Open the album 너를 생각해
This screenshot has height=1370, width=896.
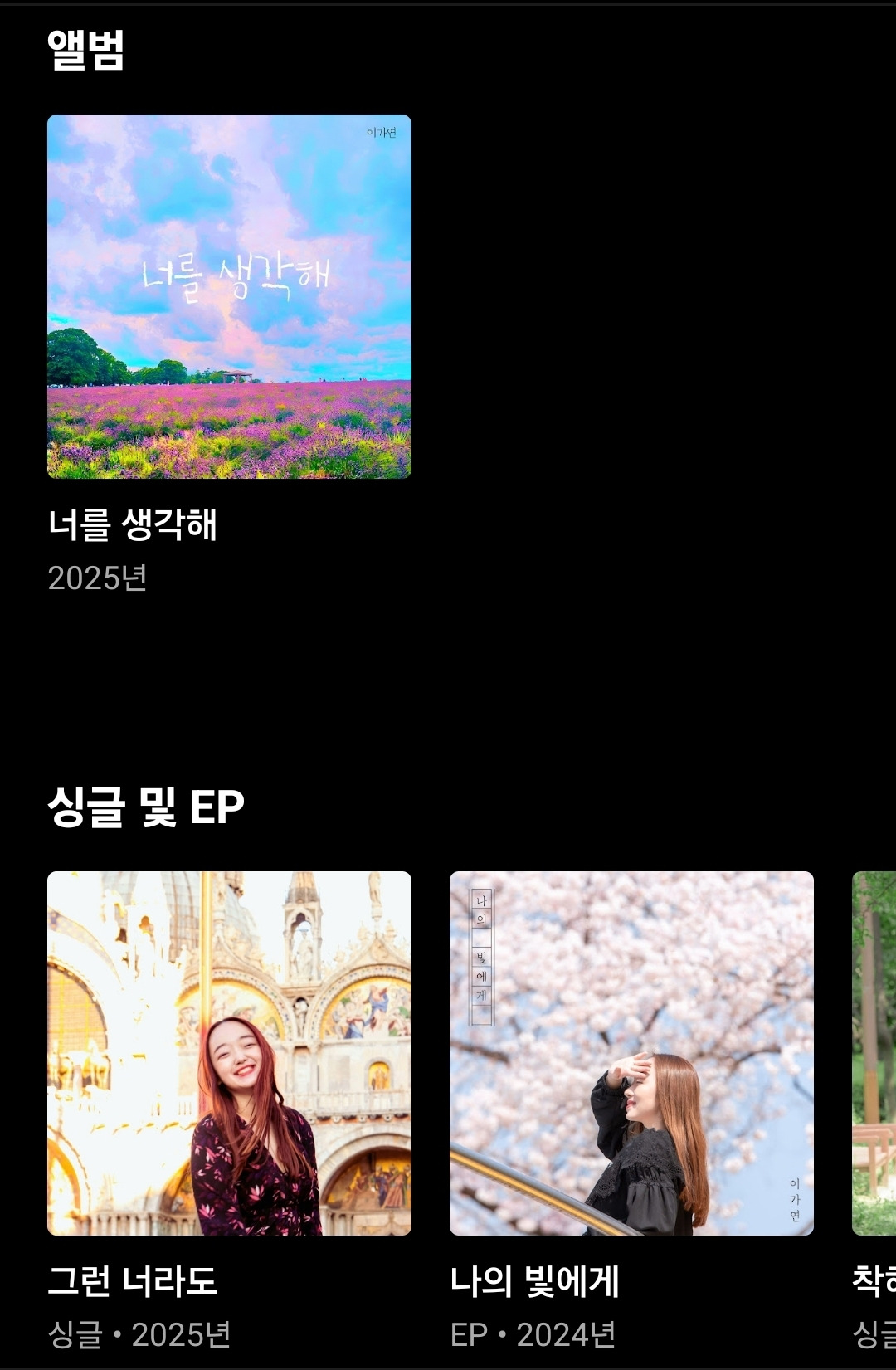pos(229,296)
